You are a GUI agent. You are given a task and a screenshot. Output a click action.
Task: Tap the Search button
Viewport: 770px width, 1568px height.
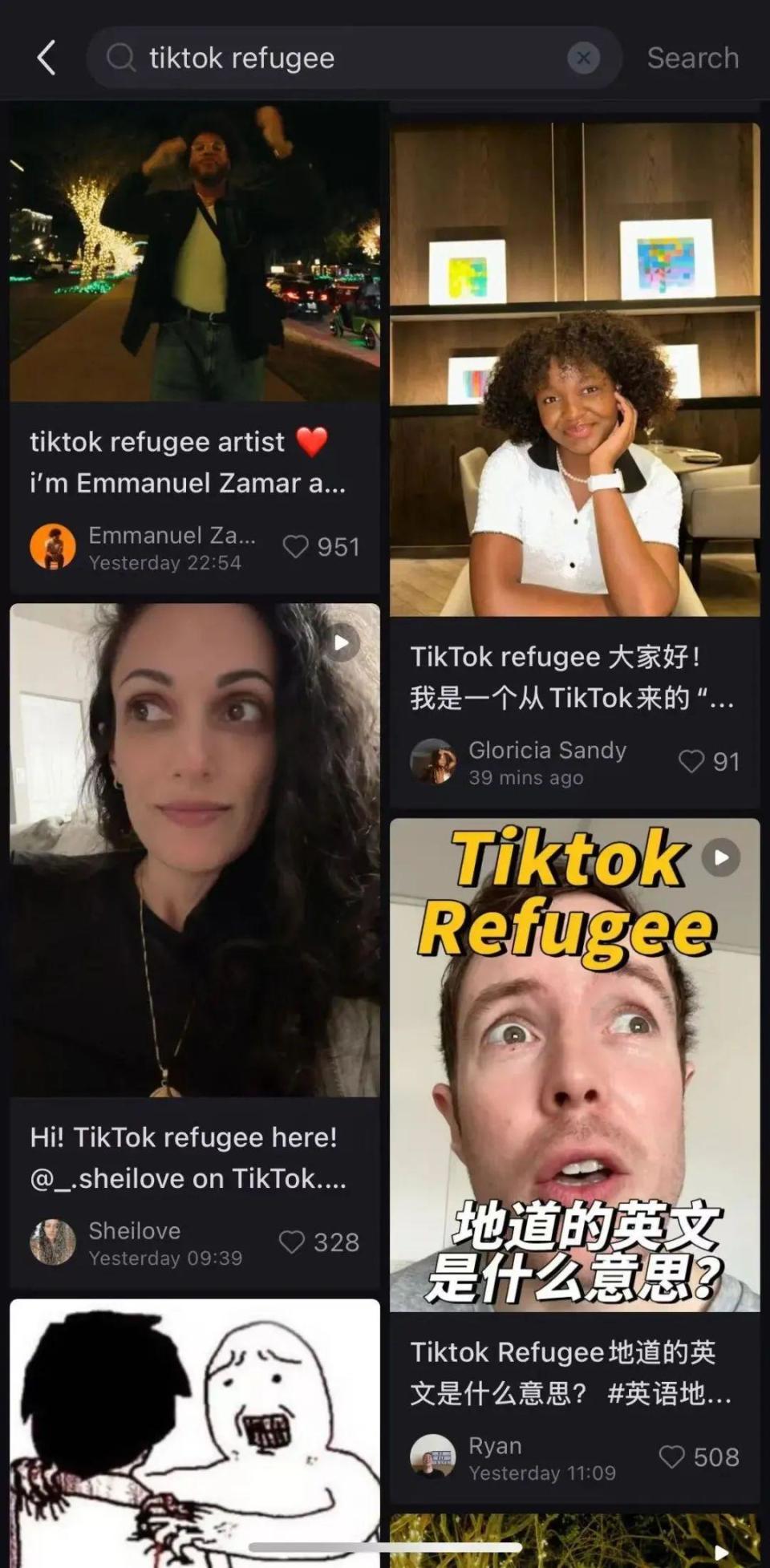692,58
